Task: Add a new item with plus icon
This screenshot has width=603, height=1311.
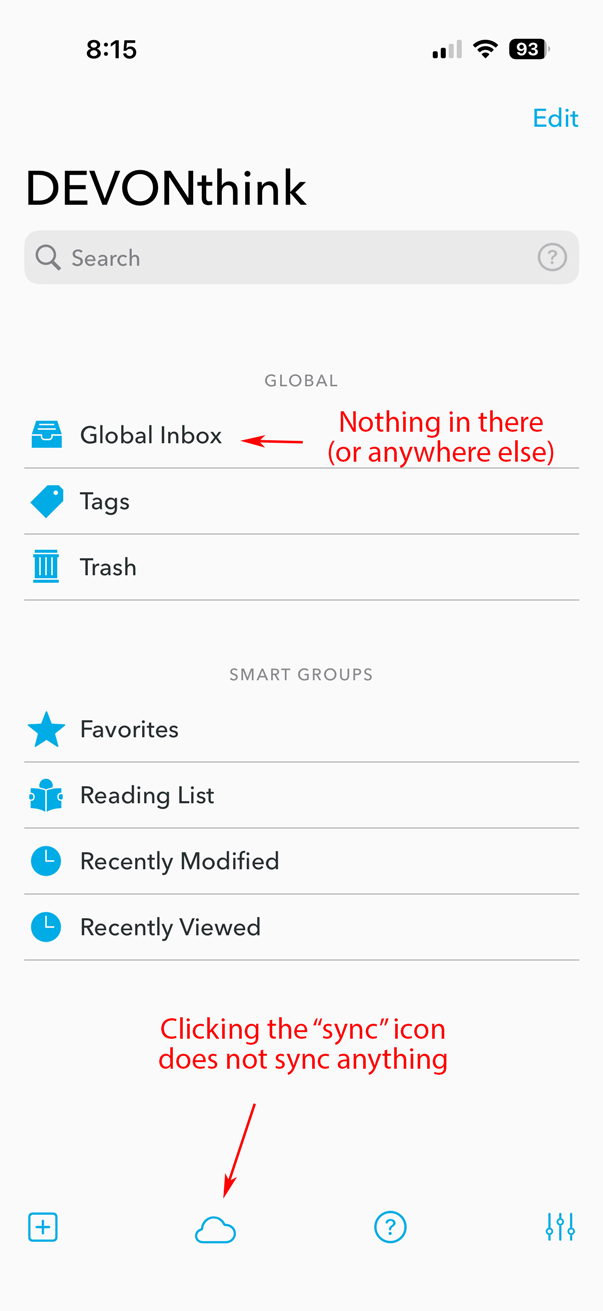Action: point(43,1227)
